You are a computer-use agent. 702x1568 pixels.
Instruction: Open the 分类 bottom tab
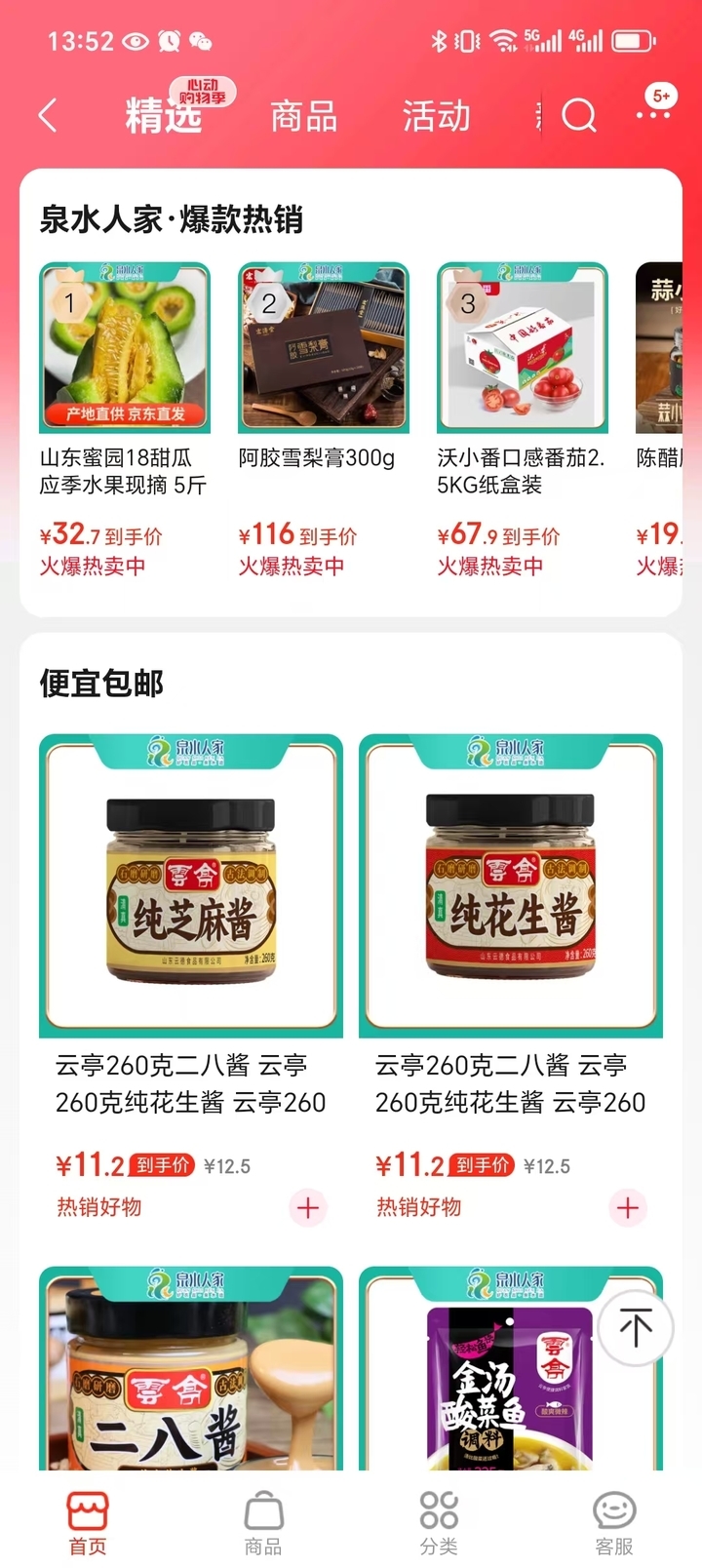pyautogui.click(x=439, y=1522)
